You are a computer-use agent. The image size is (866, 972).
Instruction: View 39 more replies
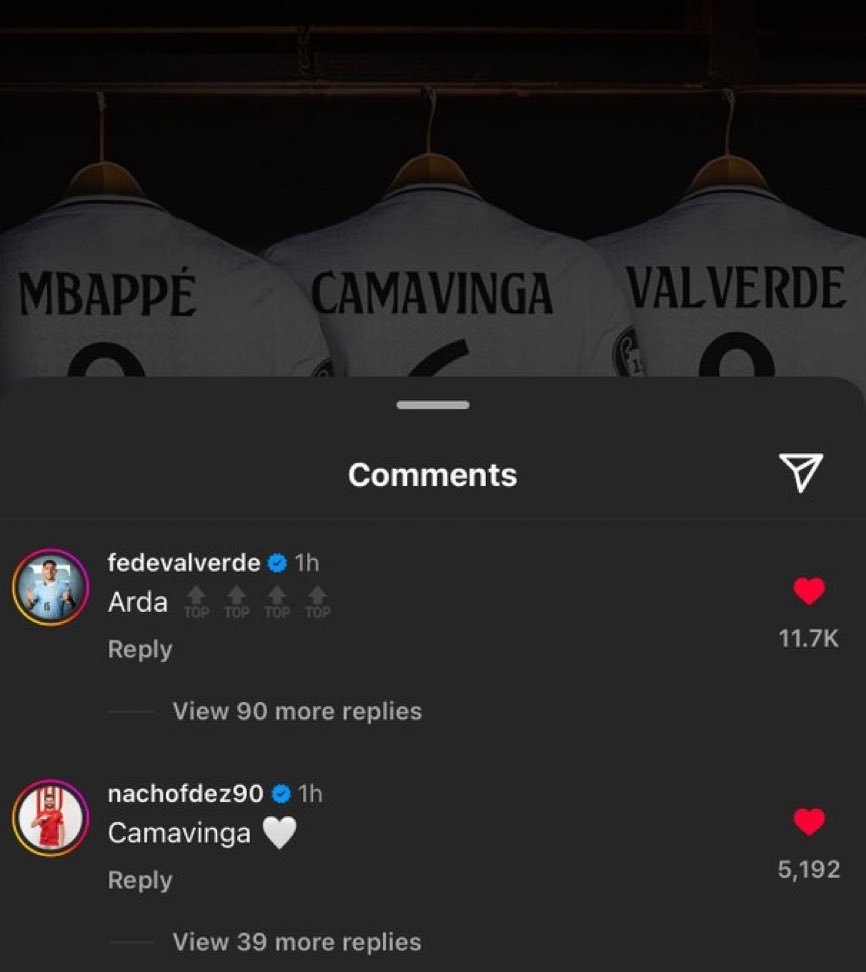(297, 942)
